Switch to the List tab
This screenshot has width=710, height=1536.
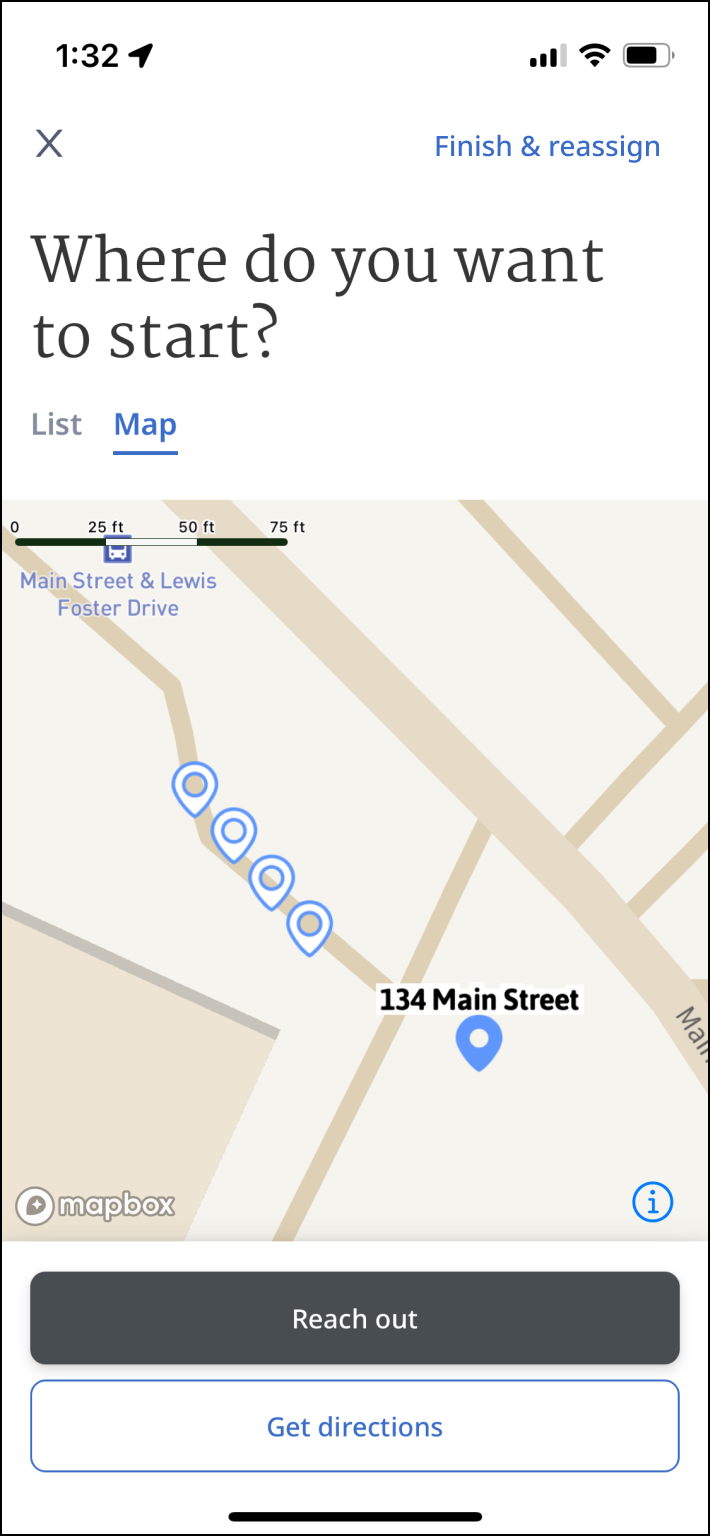(56, 424)
